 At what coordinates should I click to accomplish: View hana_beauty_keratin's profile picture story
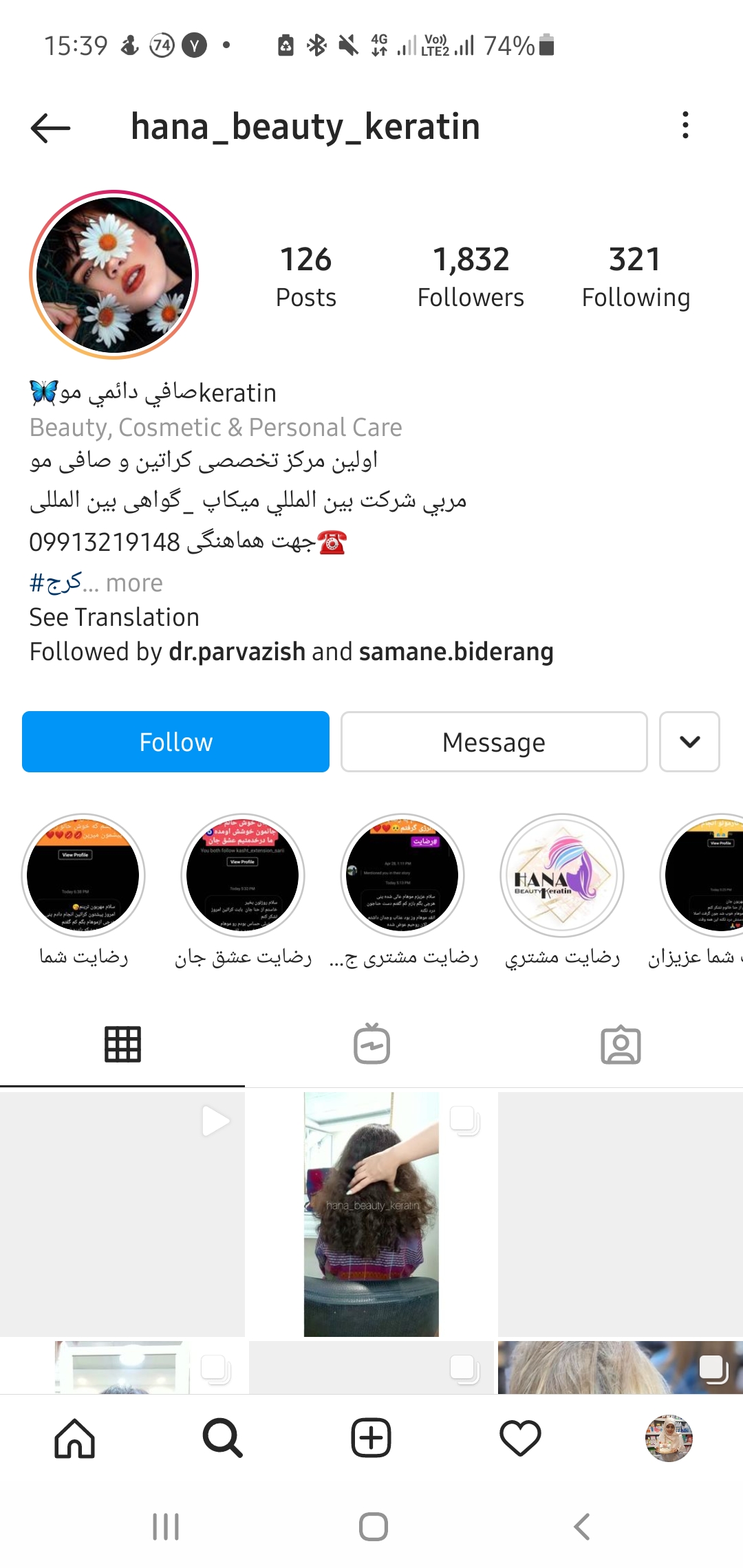click(114, 275)
